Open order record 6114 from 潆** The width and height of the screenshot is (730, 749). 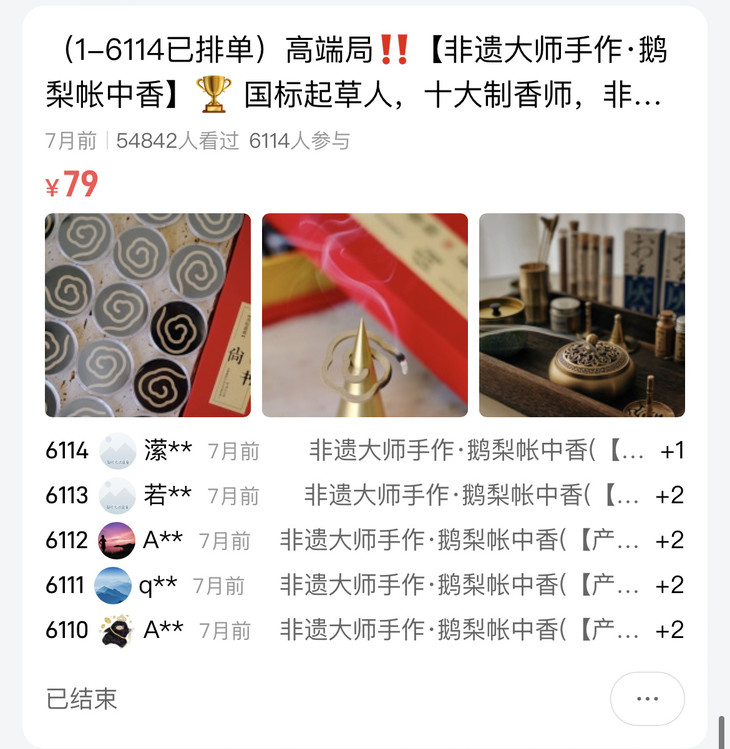(x=365, y=450)
